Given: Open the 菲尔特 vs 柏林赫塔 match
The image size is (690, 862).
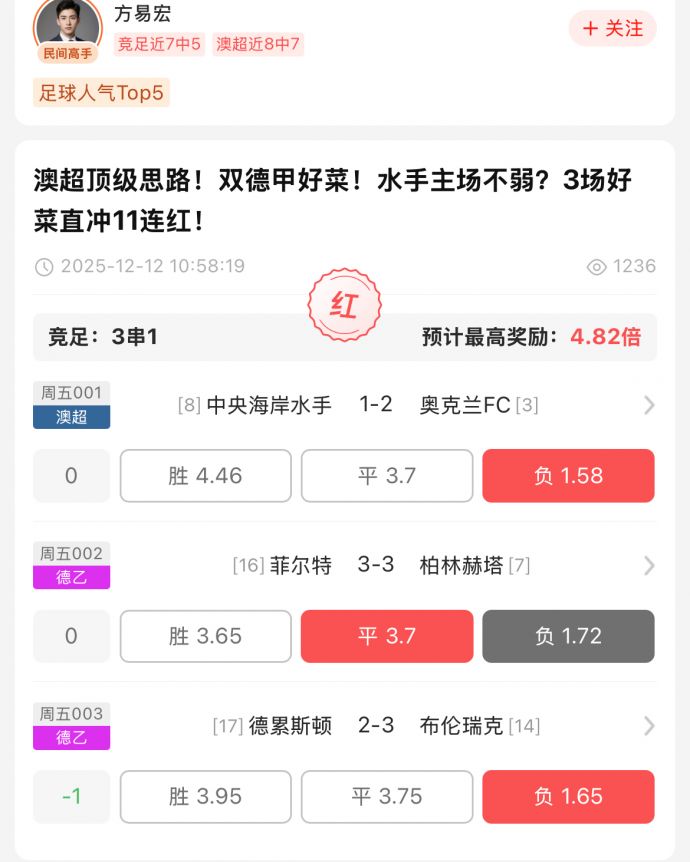Looking at the screenshot, I should (648, 565).
